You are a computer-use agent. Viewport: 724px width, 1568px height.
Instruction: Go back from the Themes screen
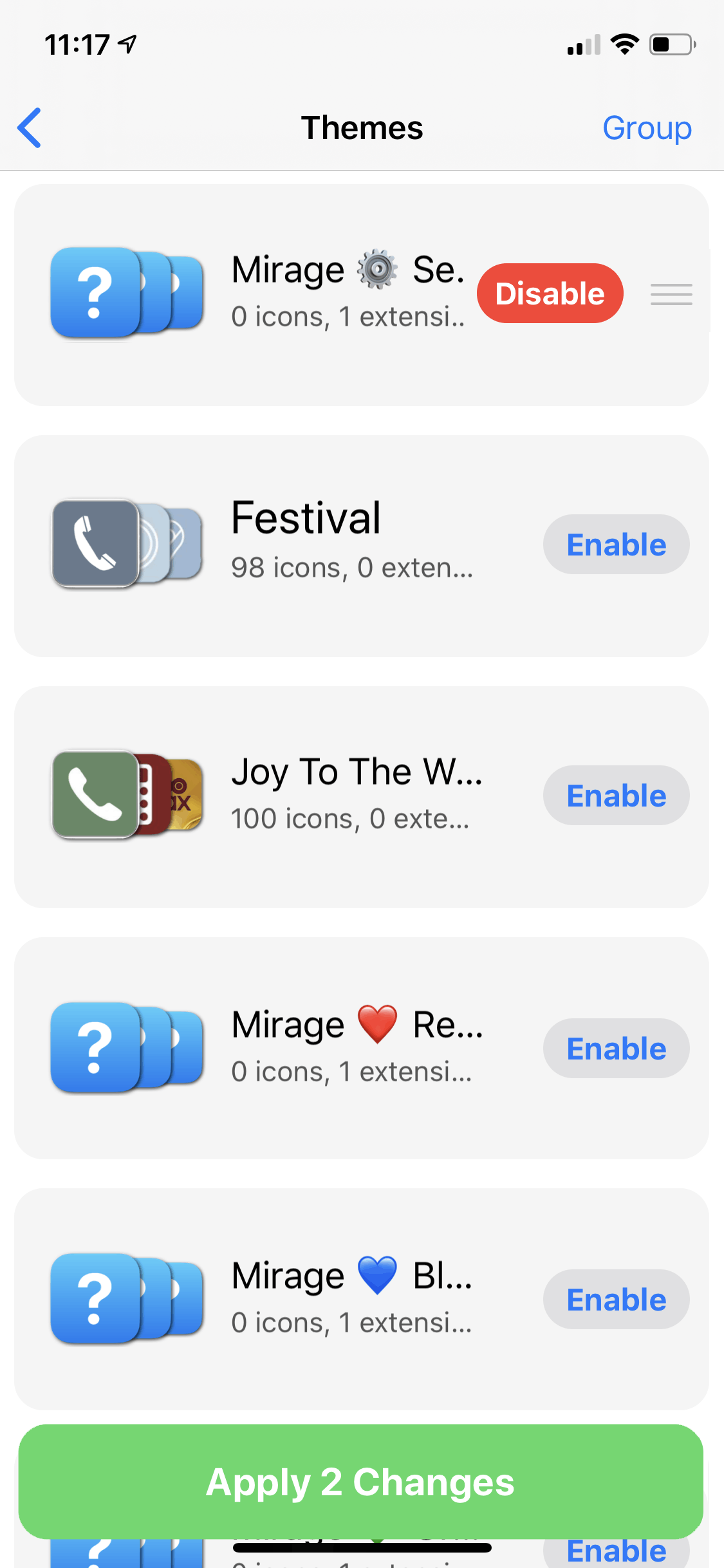click(30, 127)
